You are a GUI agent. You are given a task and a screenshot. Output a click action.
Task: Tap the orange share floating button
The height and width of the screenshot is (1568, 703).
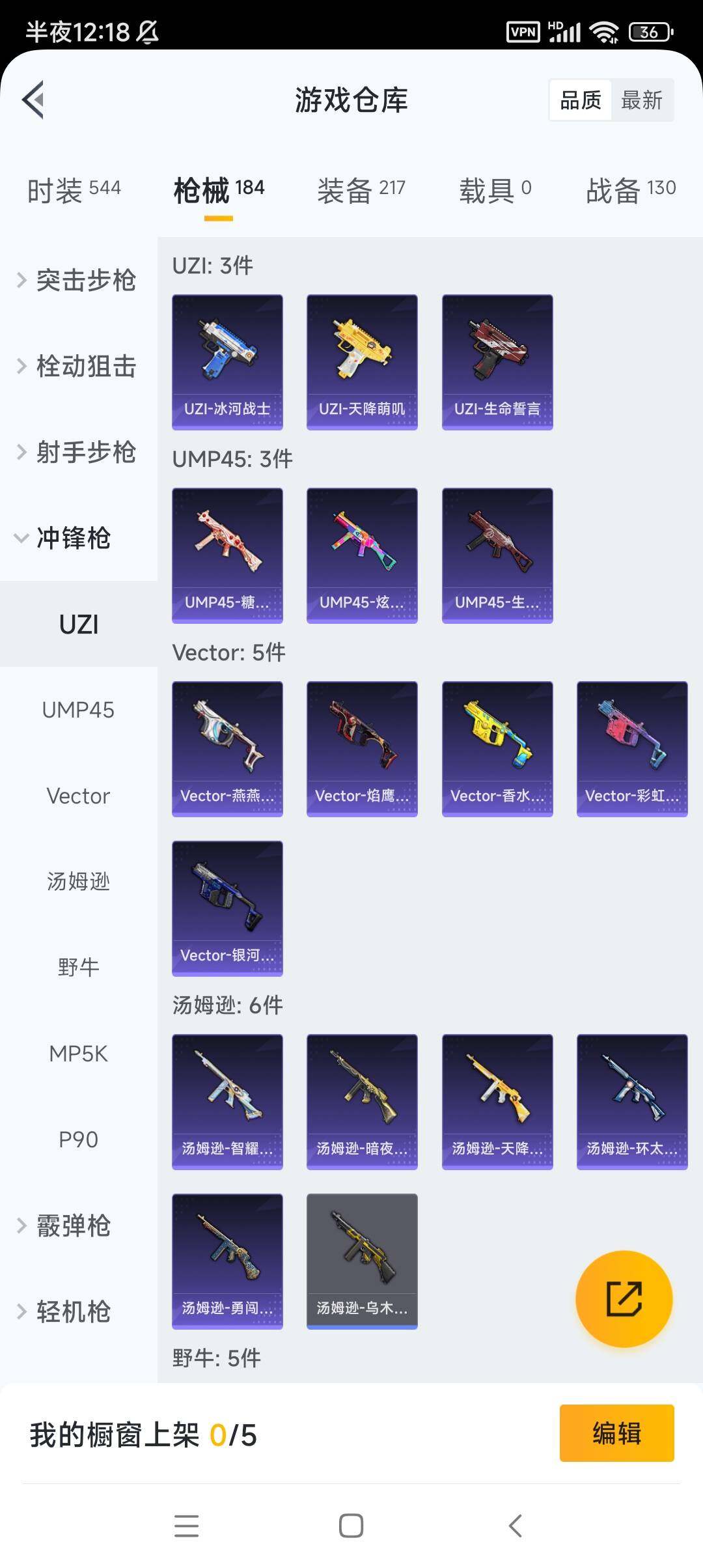coord(624,1298)
